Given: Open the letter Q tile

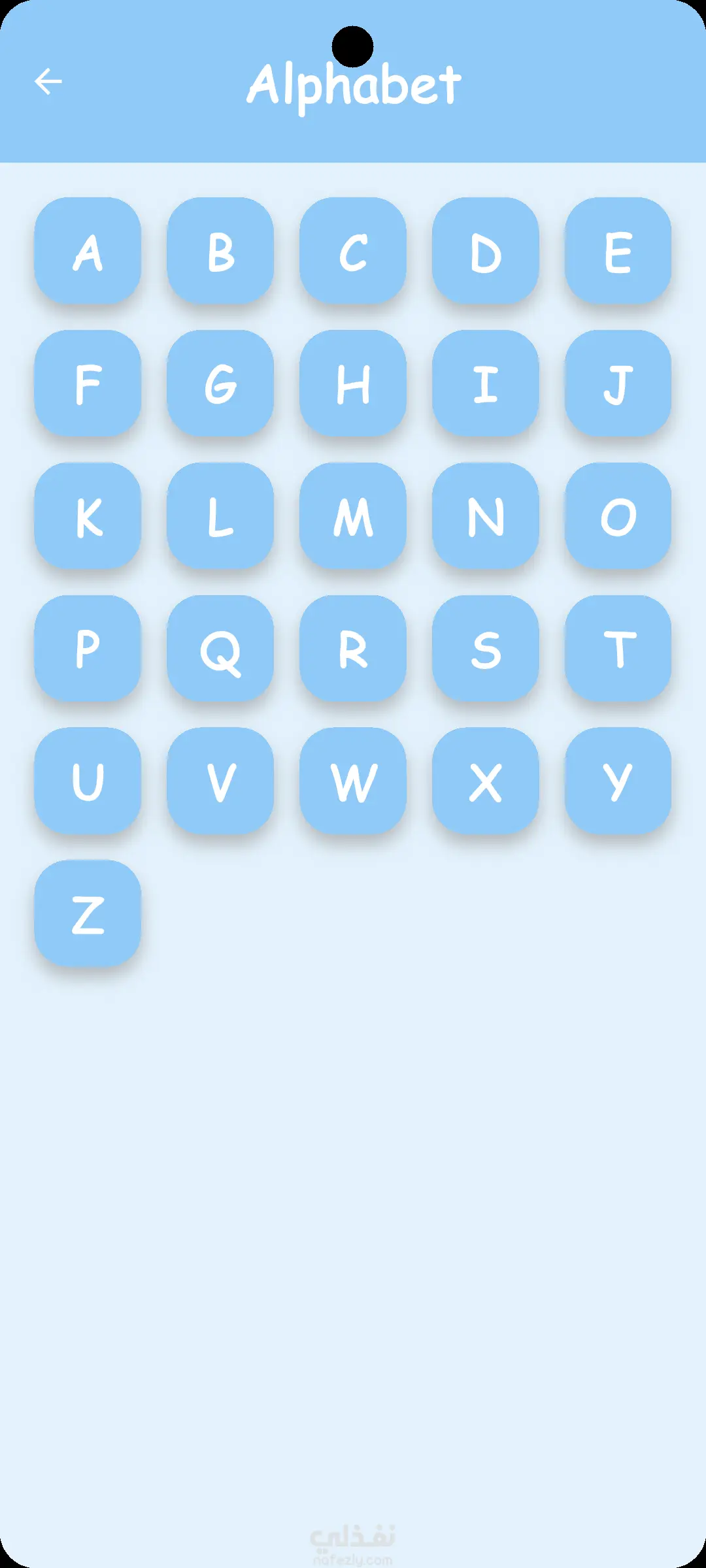Looking at the screenshot, I should pyautogui.click(x=220, y=649).
